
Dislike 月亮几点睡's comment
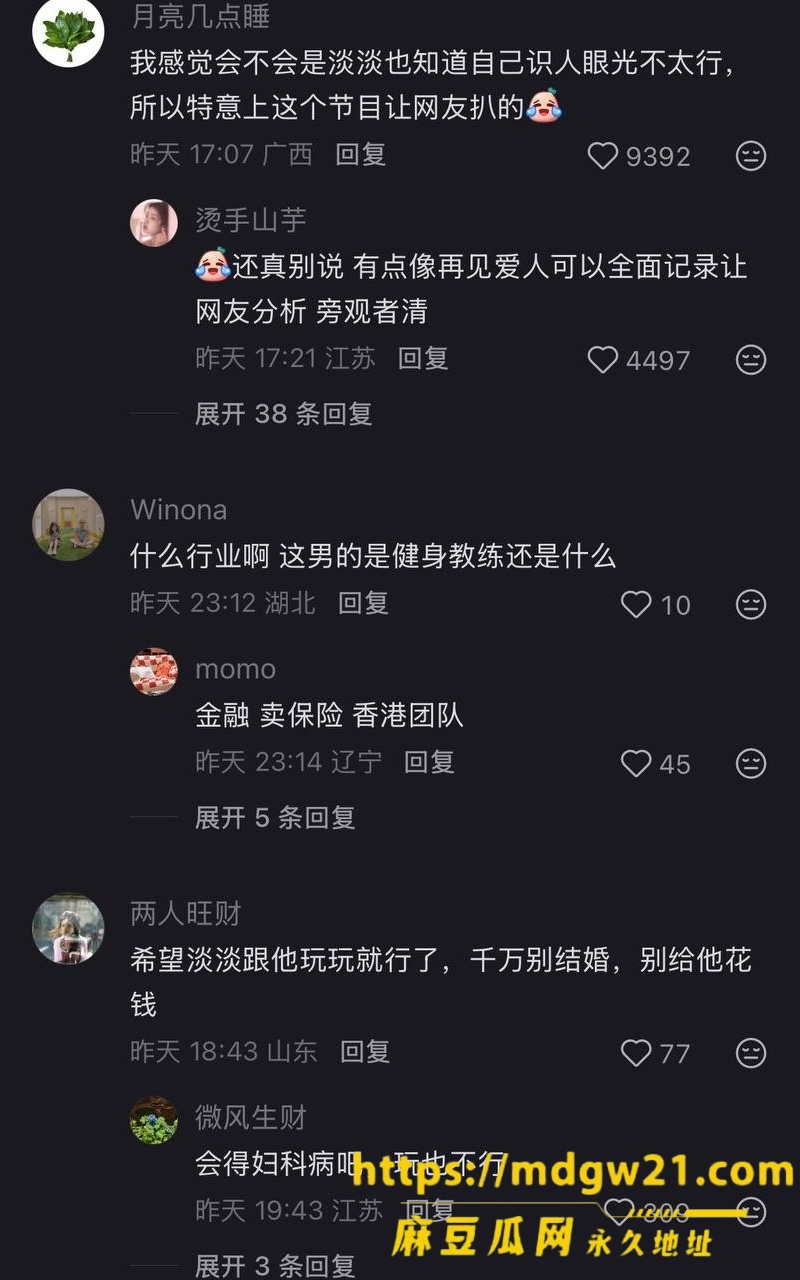[x=751, y=156]
